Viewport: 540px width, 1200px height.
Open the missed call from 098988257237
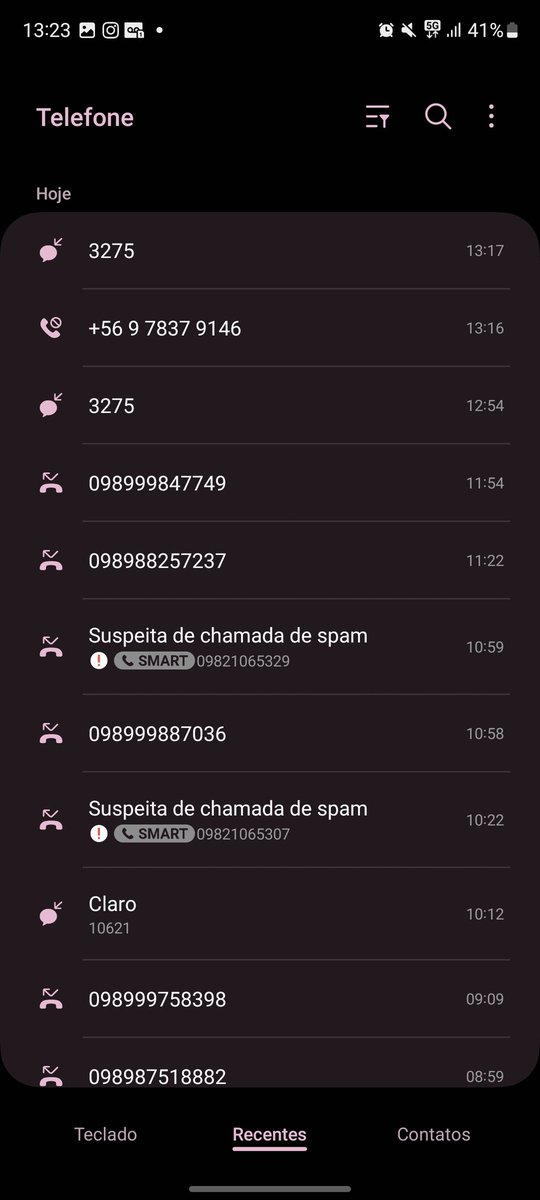270,561
